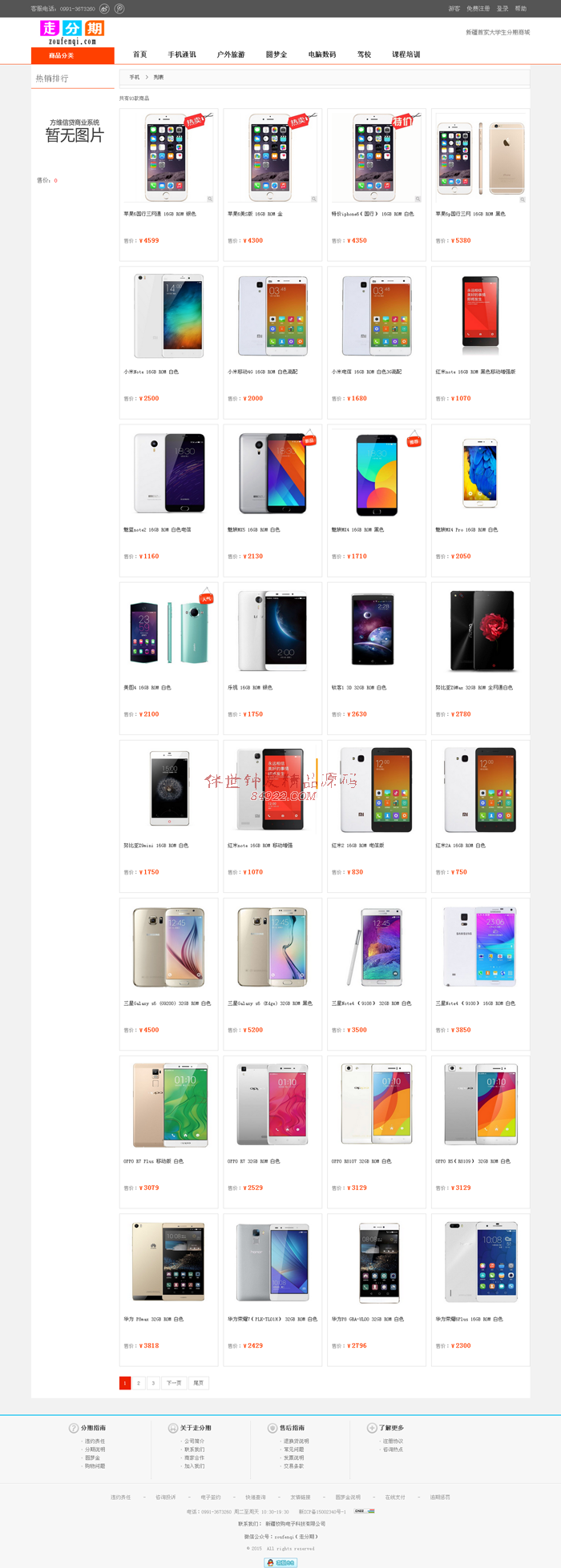Viewport: 561px width, 1568px height.
Task: Open the 户外旅游 section
Action: 231,54
